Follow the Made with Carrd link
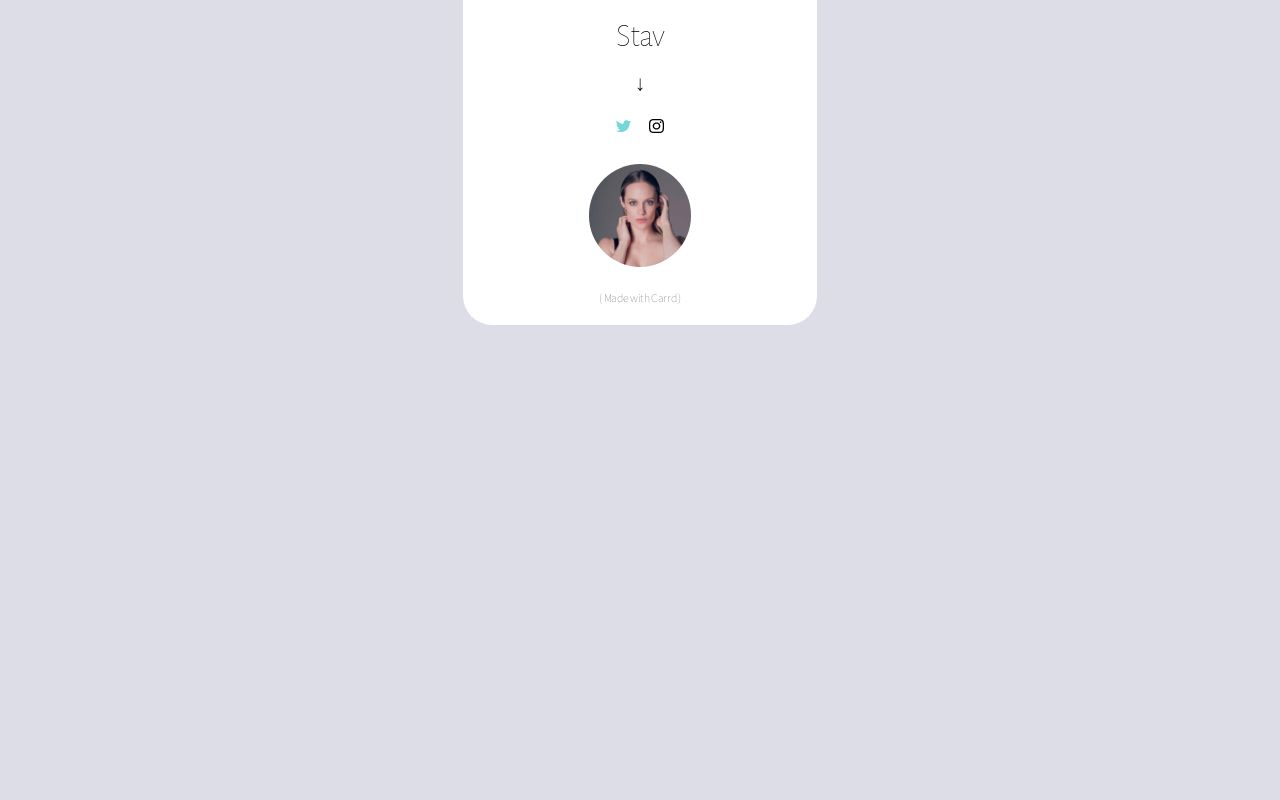 [640, 298]
